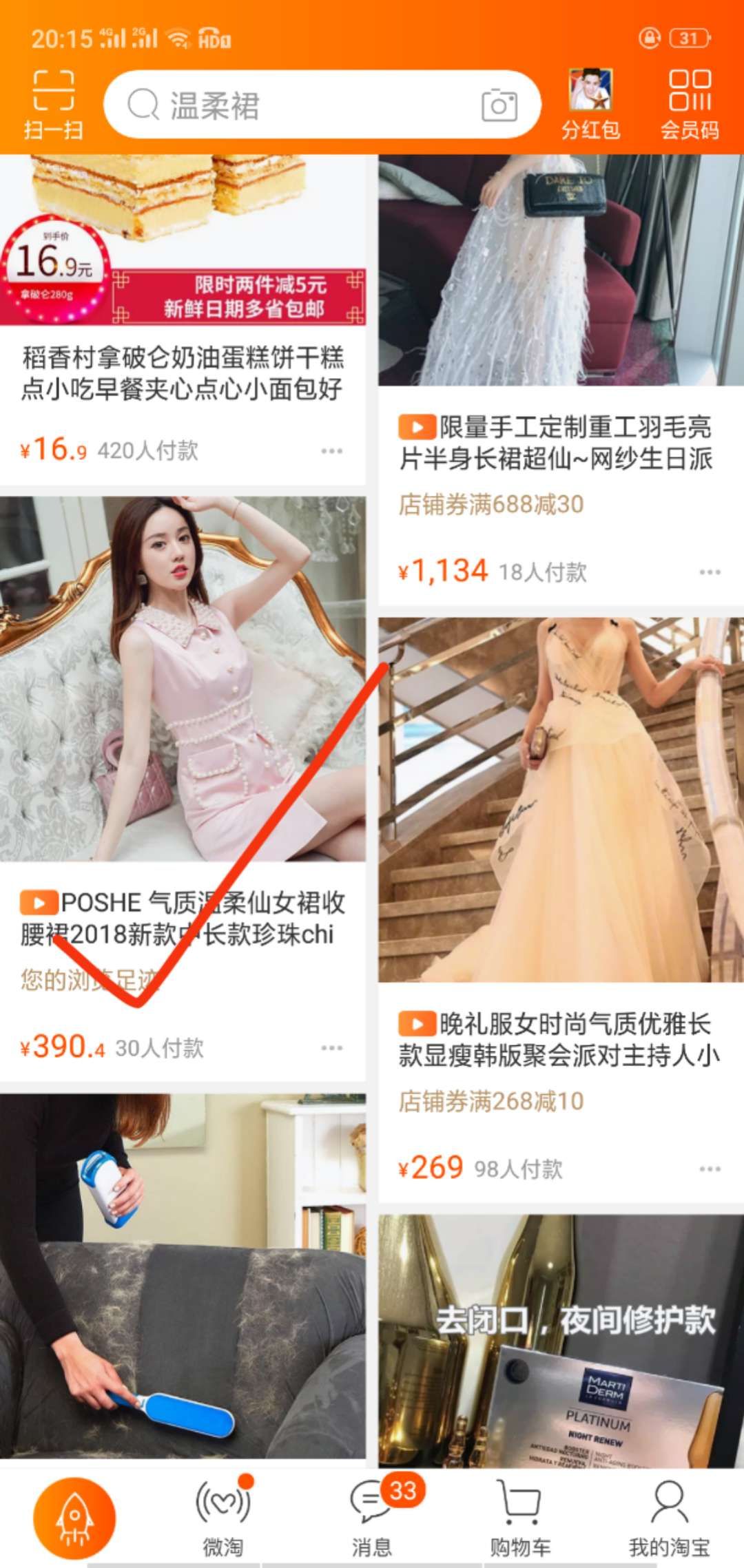Switch to 我的淘宝 profile tab

tap(668, 1519)
